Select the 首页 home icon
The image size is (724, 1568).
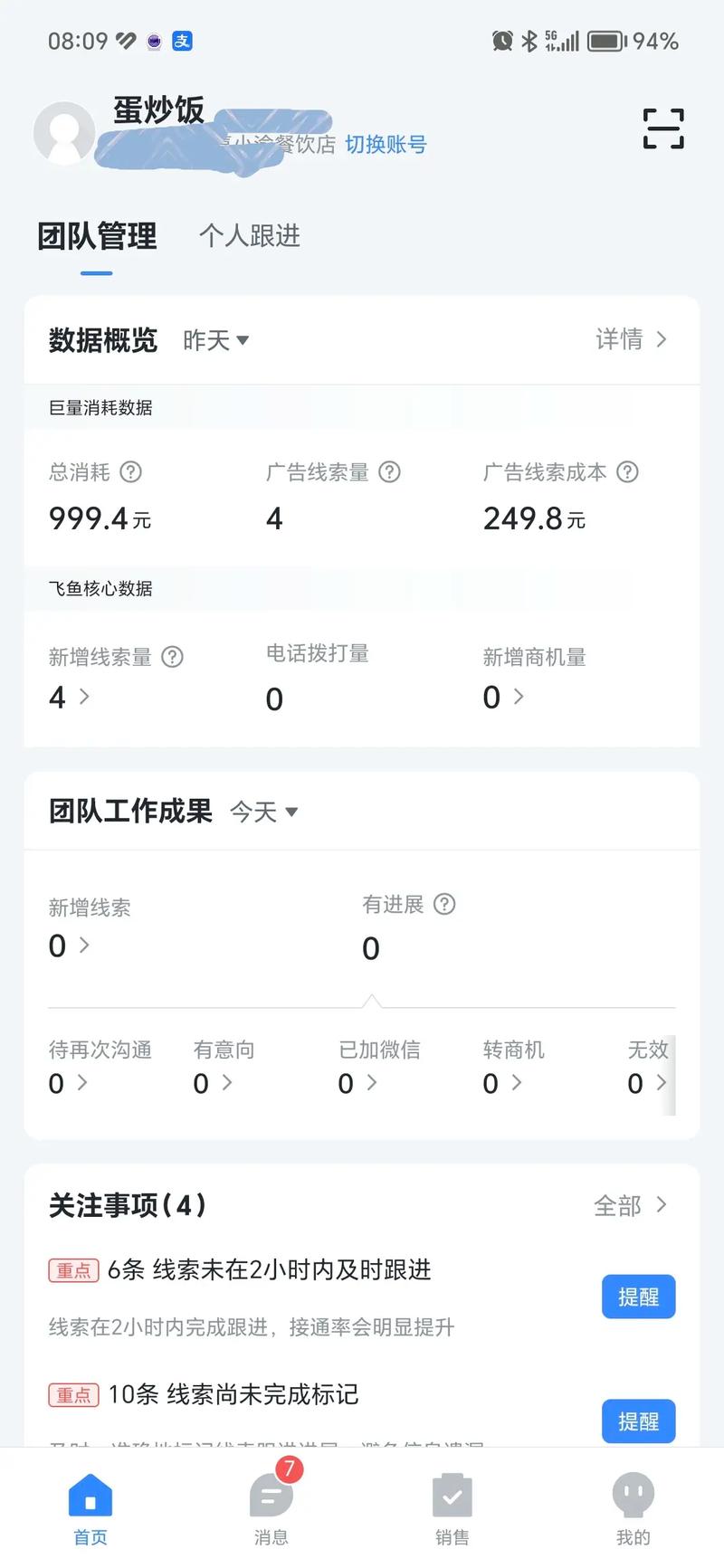coord(89,1497)
